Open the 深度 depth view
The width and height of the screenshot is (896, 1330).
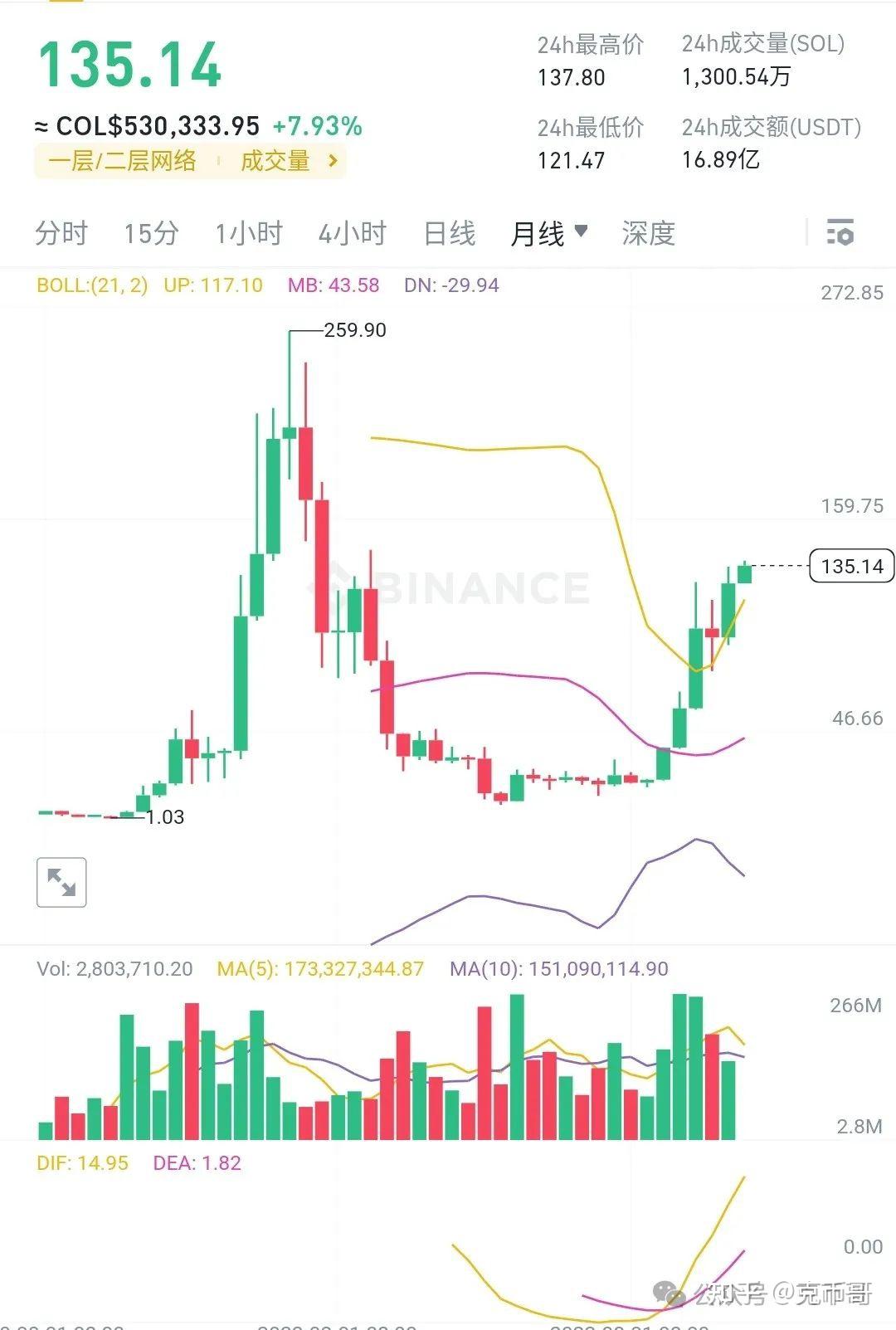(x=648, y=234)
